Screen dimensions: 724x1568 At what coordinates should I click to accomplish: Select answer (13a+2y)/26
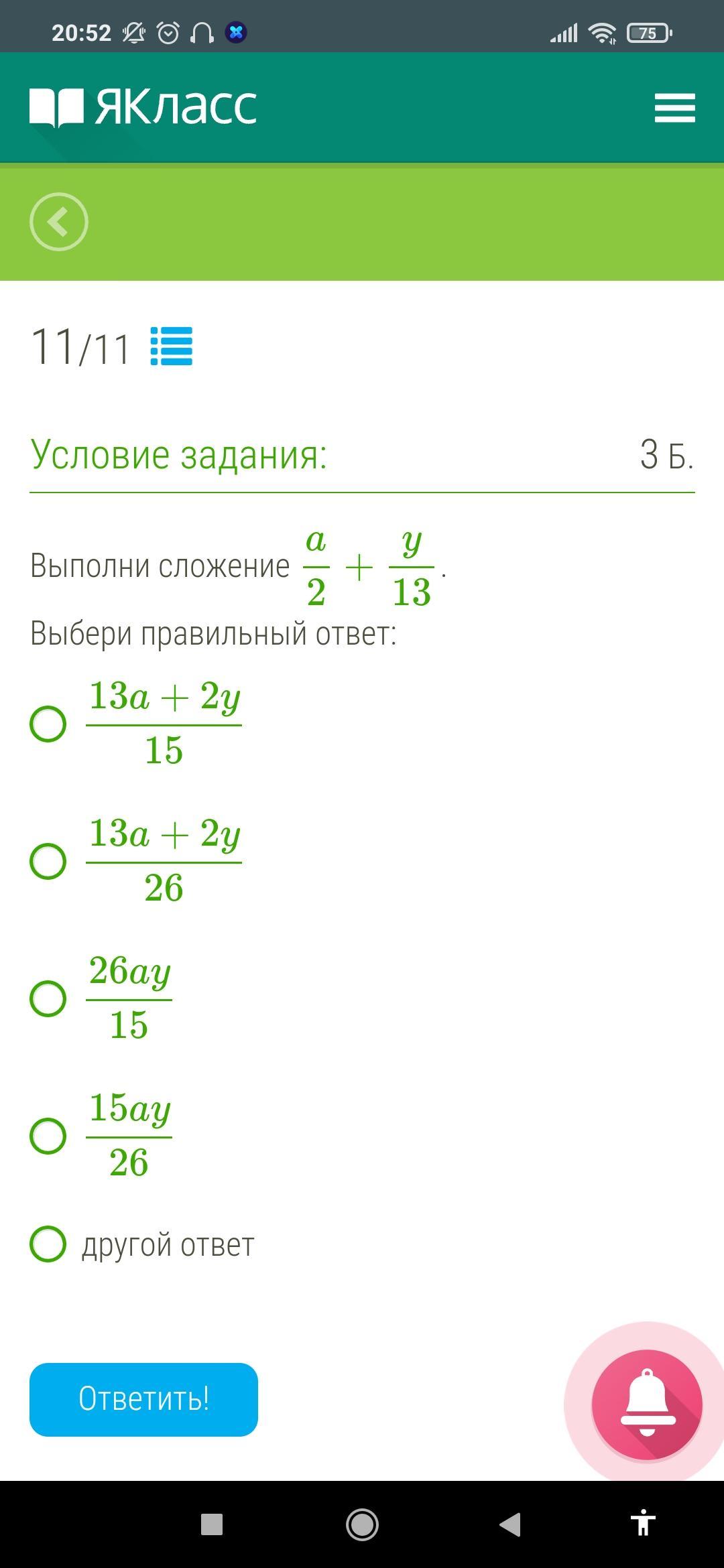point(48,861)
